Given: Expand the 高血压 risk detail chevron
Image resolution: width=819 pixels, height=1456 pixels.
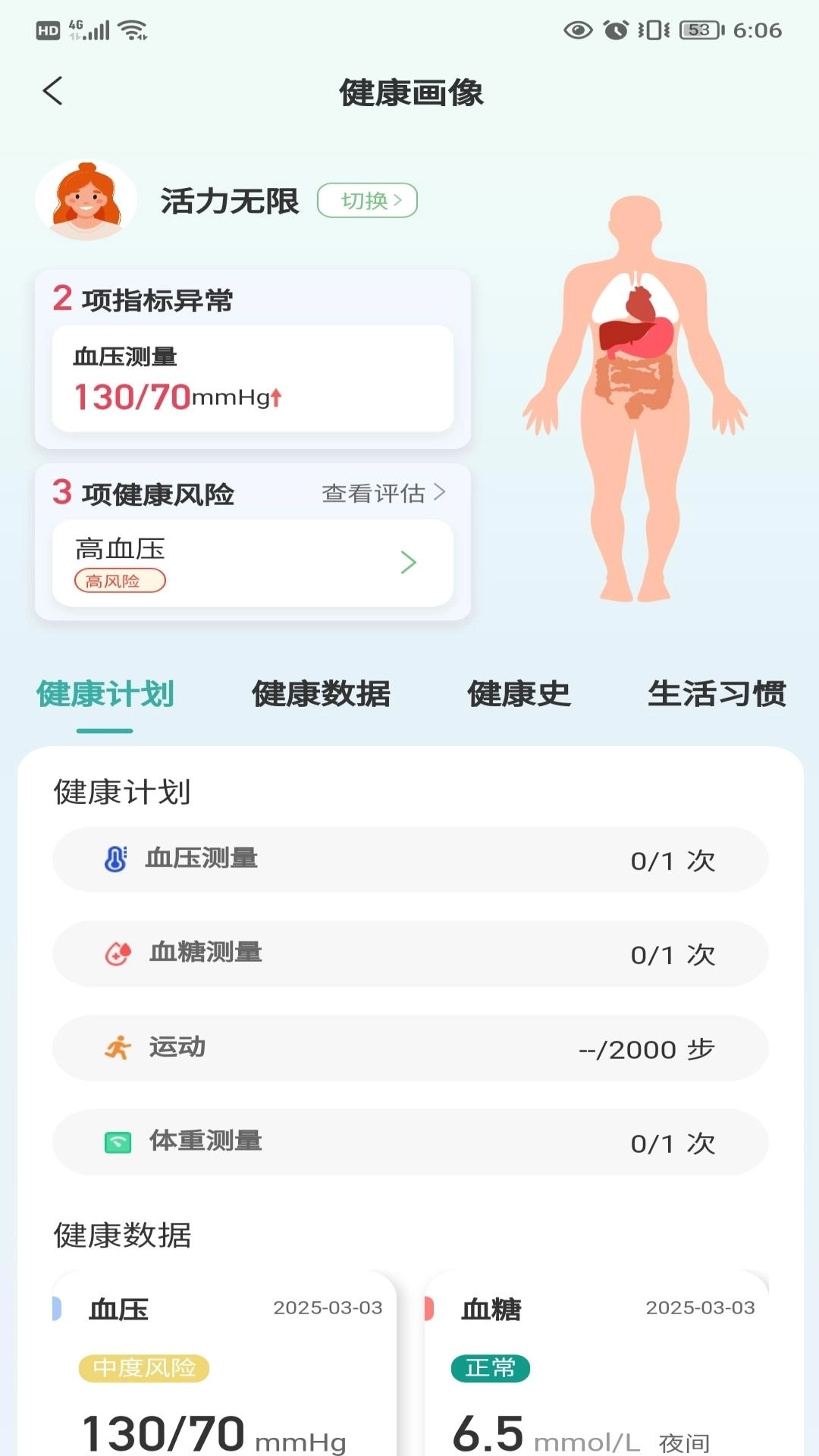Looking at the screenshot, I should pyautogui.click(x=409, y=563).
